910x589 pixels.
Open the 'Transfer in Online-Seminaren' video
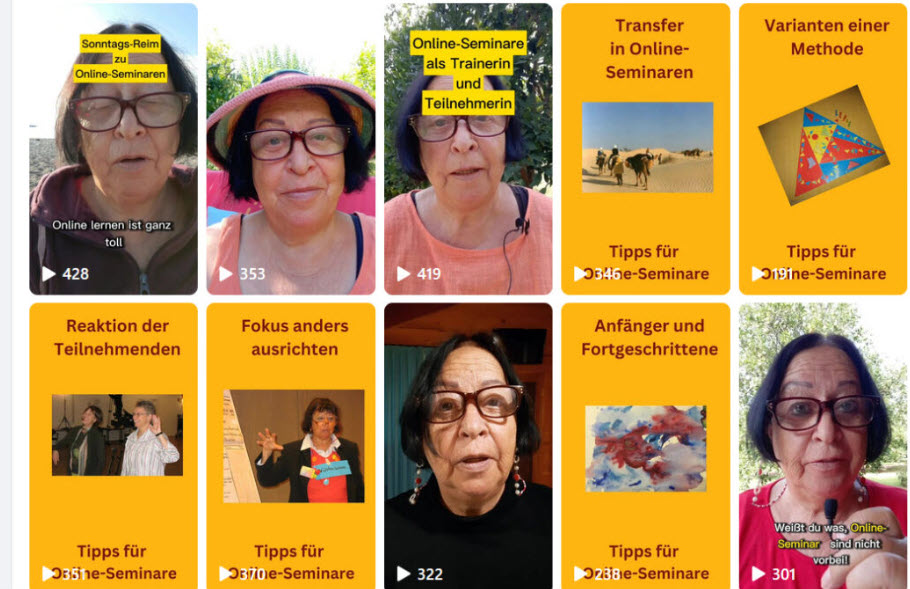(x=646, y=150)
